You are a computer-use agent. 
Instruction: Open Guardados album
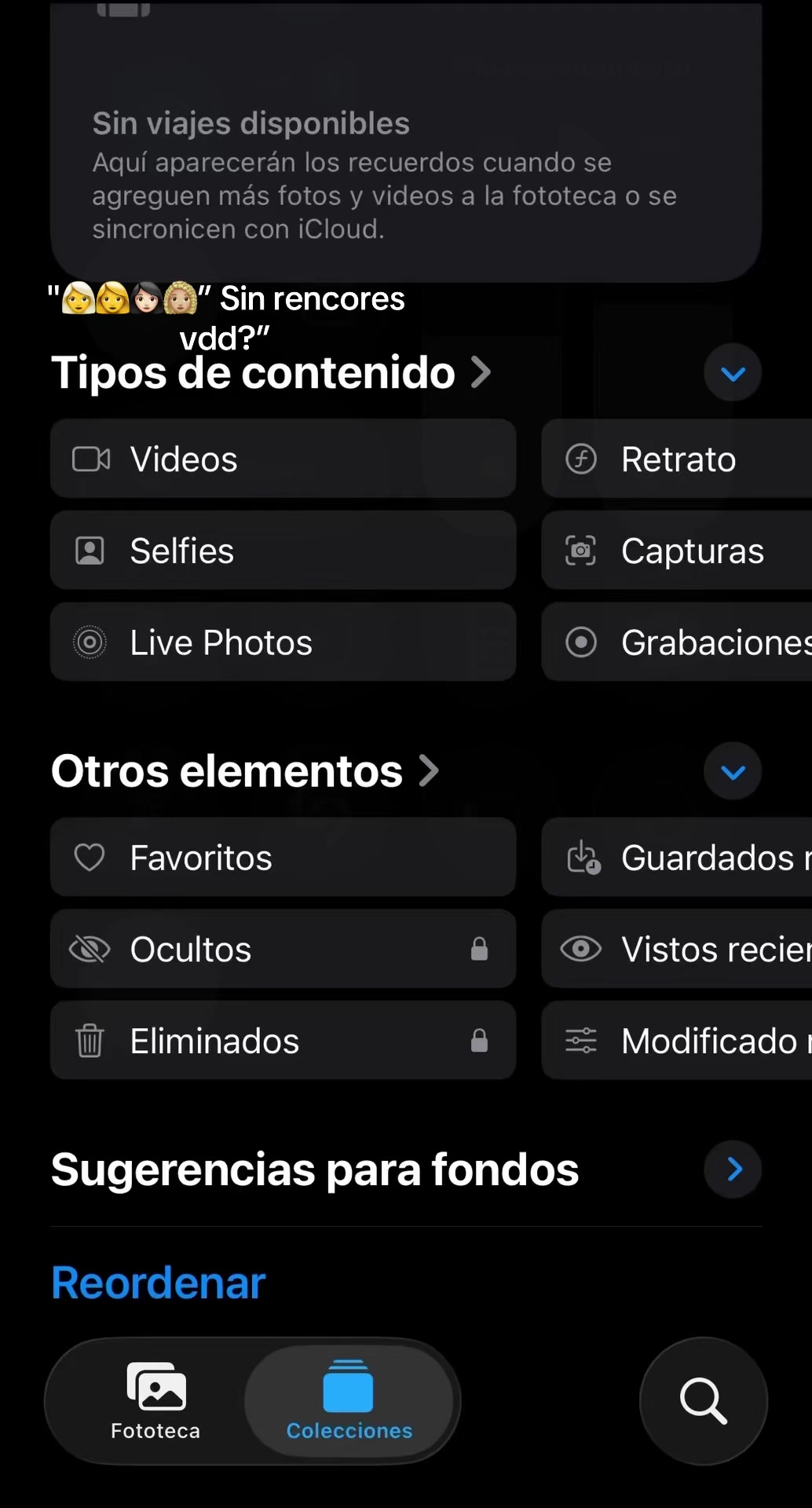click(676, 857)
